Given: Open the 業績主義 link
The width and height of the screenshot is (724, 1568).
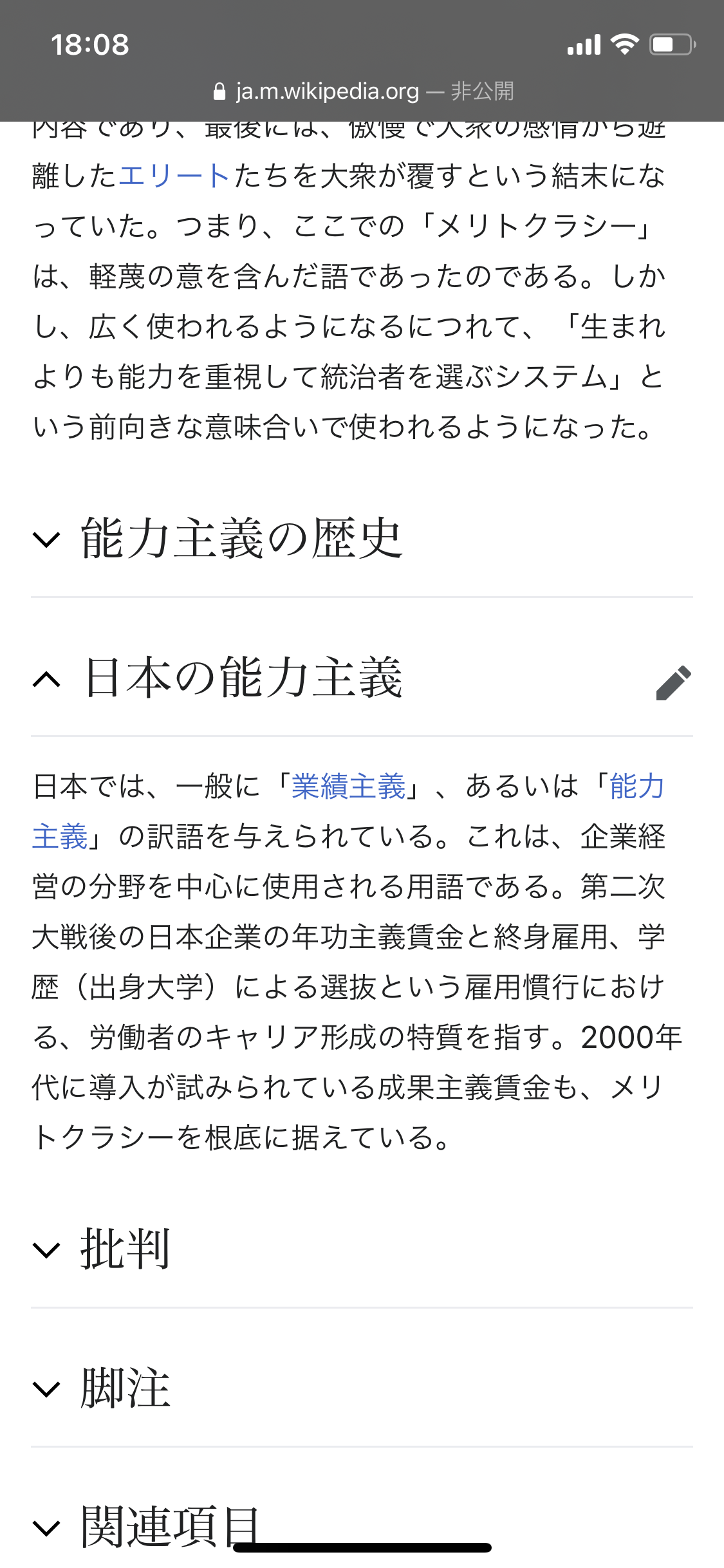Looking at the screenshot, I should 348,787.
